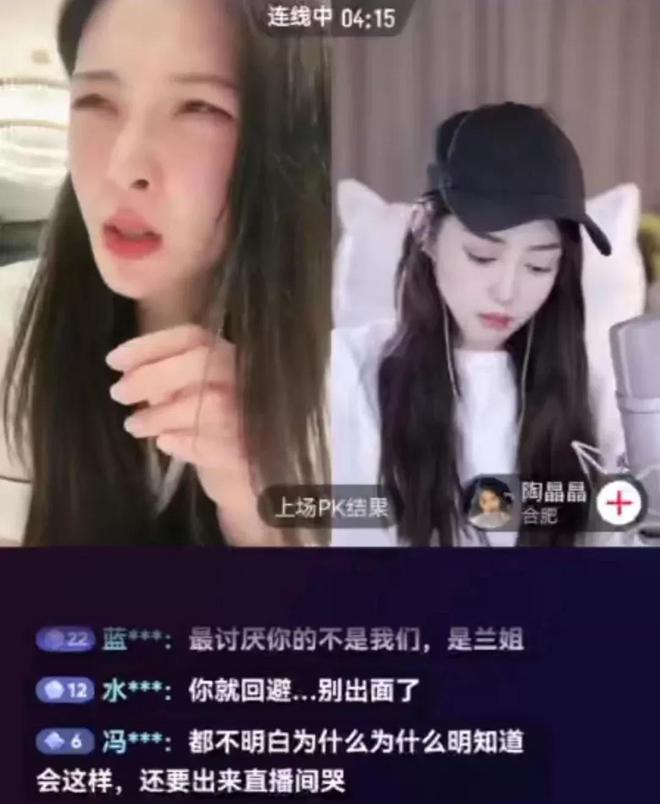The image size is (660, 804).
Task: Open commenter 蓝*** profile
Action: click(x=130, y=642)
